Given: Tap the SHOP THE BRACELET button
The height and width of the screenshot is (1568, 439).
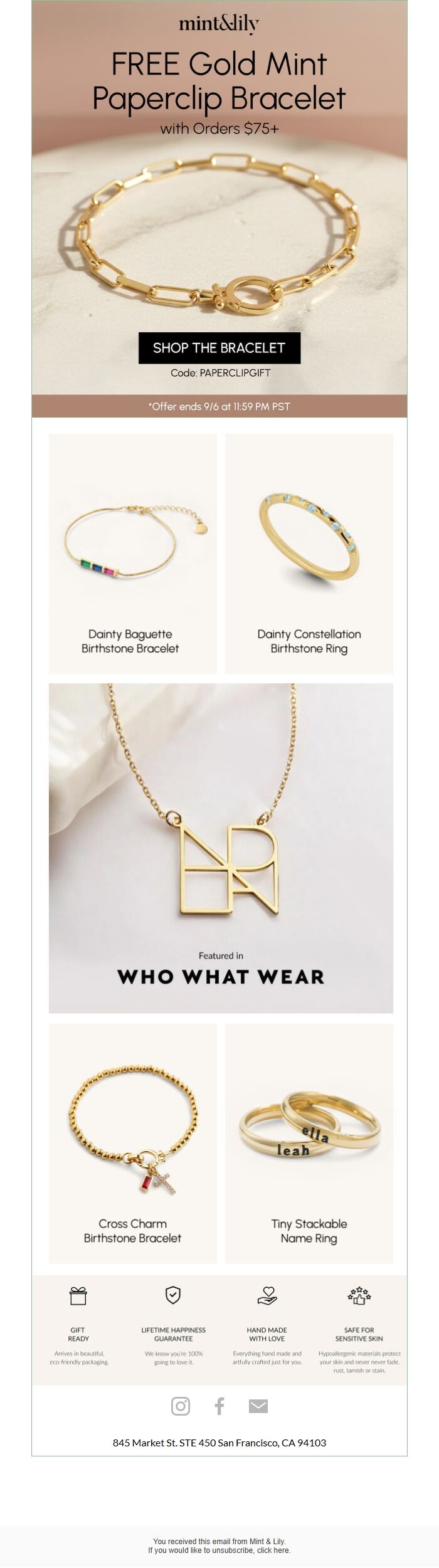Looking at the screenshot, I should click(x=219, y=348).
